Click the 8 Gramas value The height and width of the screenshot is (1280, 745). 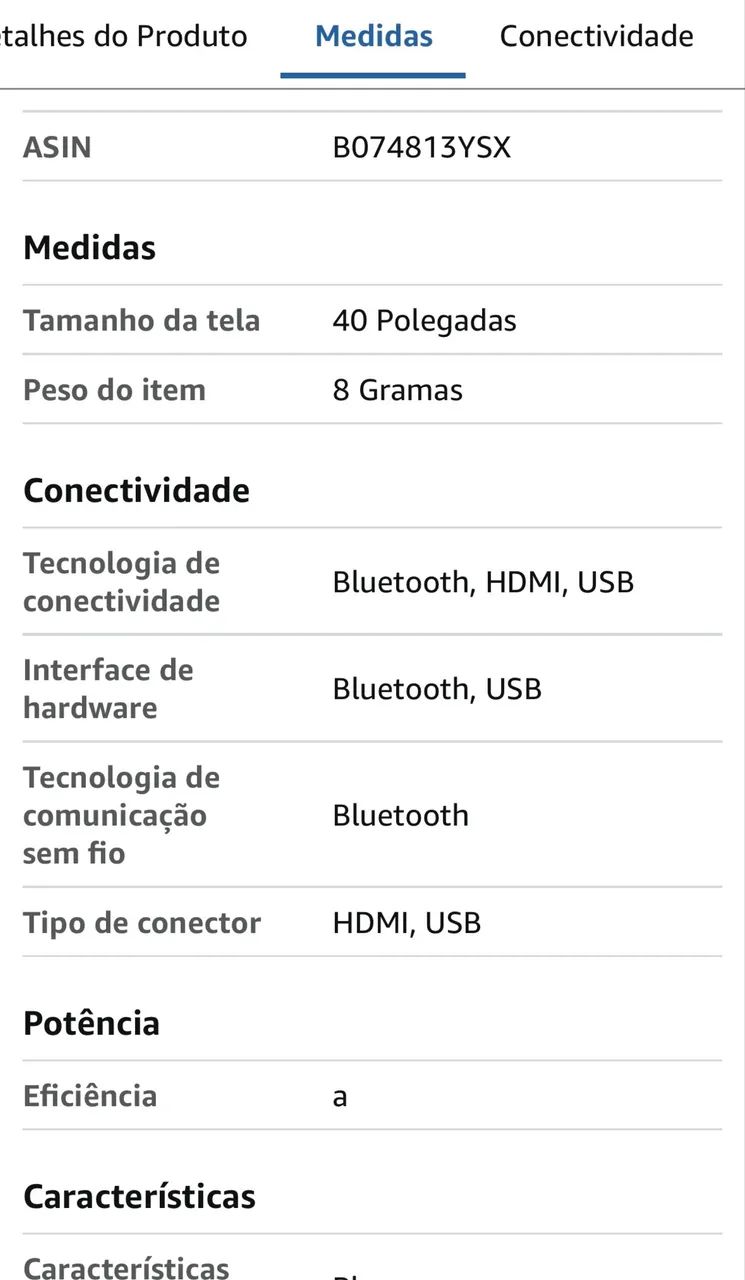point(397,390)
